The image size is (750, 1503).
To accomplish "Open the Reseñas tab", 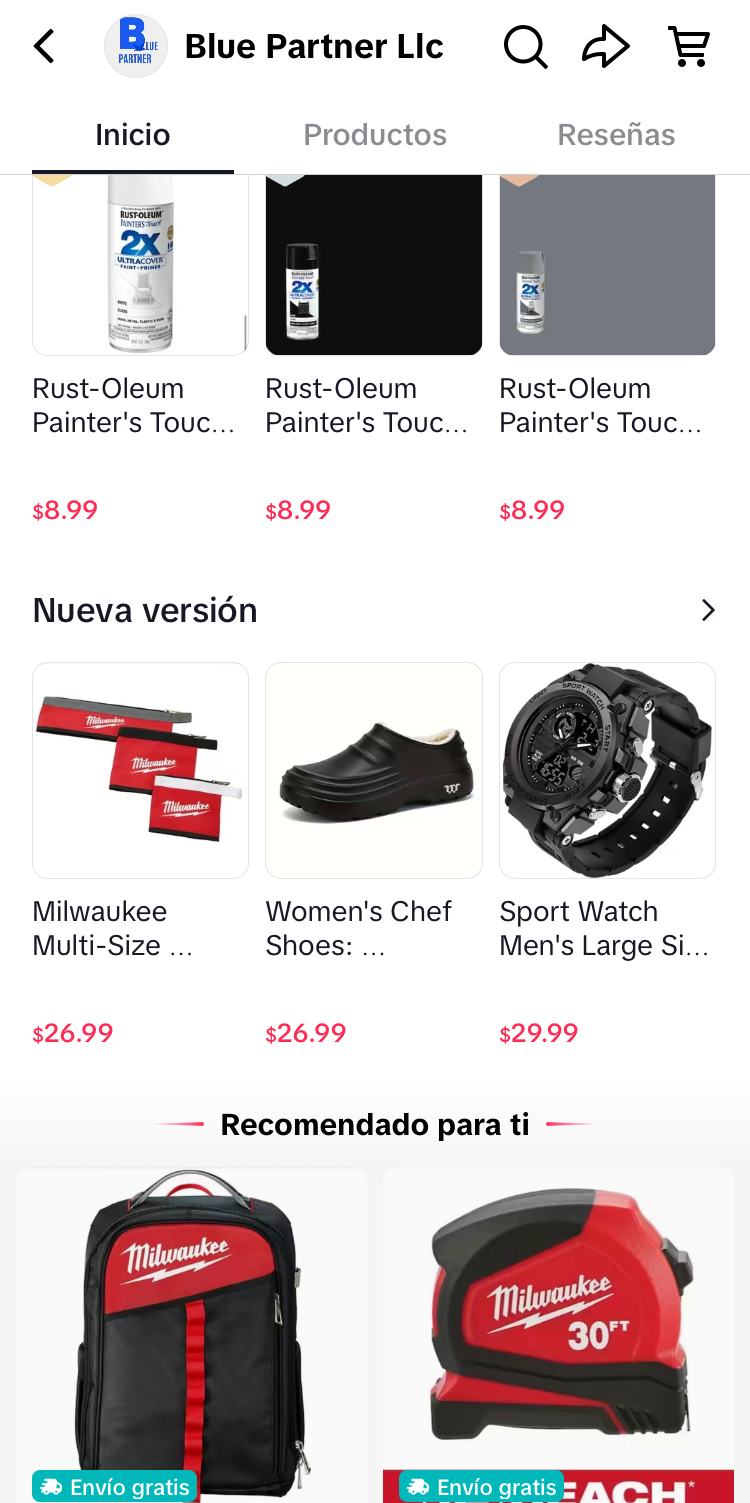I will pos(616,134).
